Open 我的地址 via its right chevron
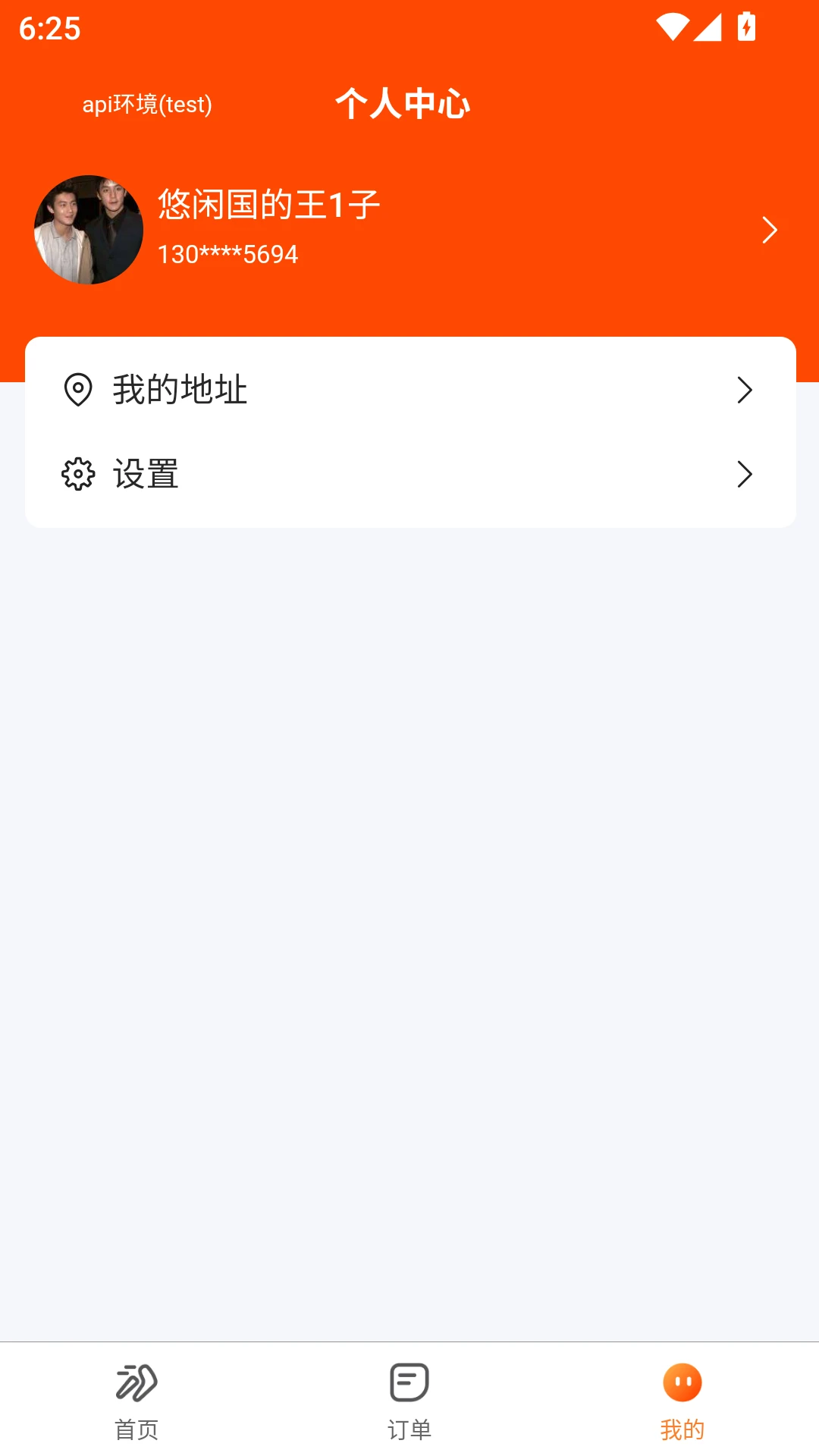This screenshot has height=1456, width=819. pyautogui.click(x=745, y=390)
